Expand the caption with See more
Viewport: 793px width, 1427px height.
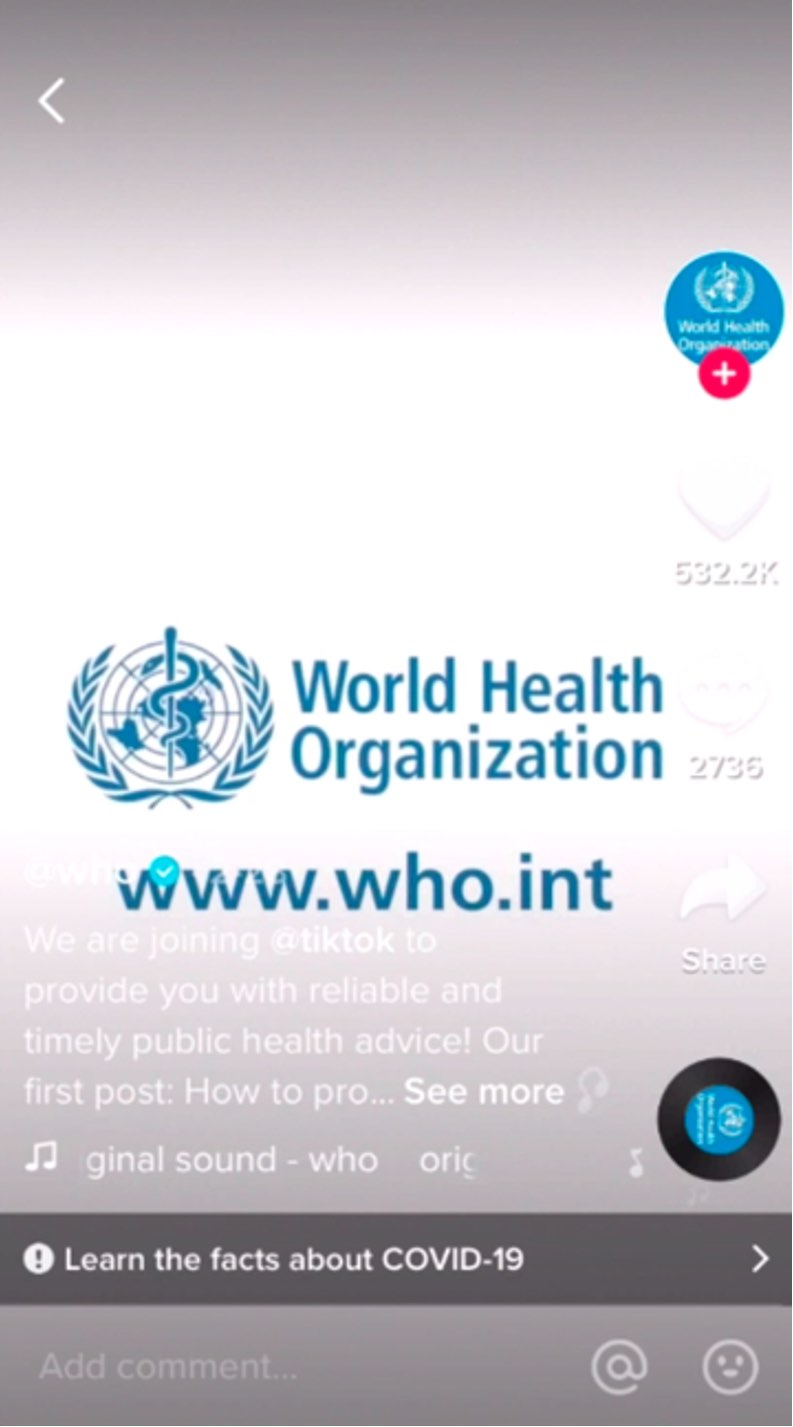click(484, 1092)
